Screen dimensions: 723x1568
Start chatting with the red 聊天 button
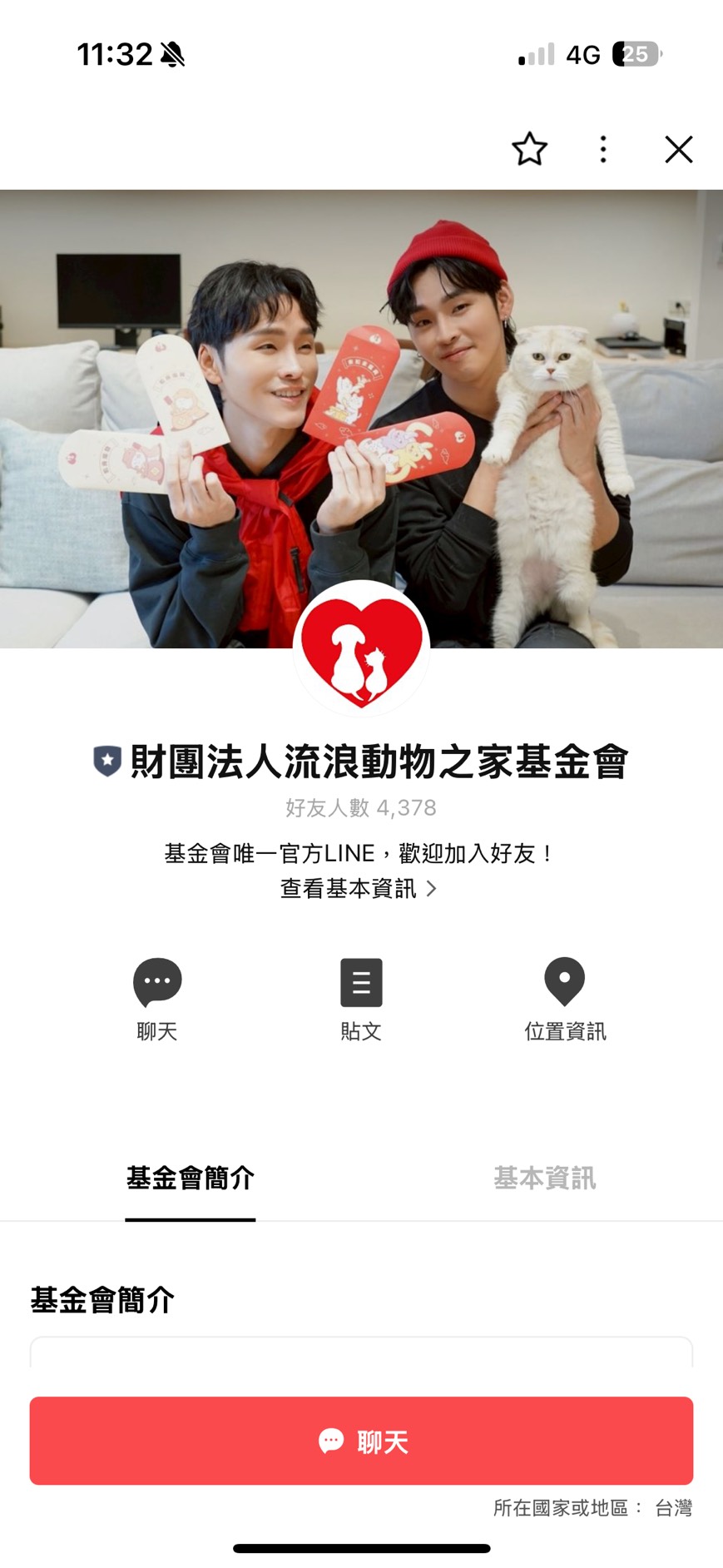coord(361,1441)
